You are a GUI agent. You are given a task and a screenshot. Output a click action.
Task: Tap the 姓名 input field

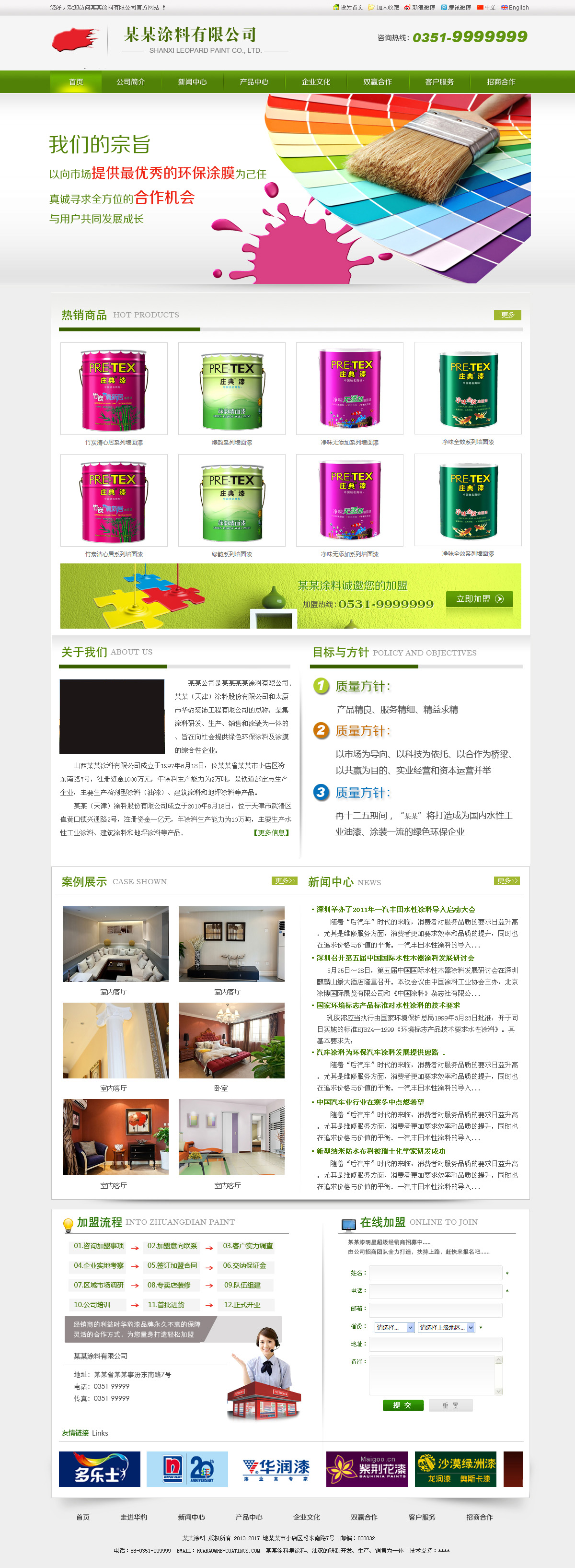[x=436, y=1273]
